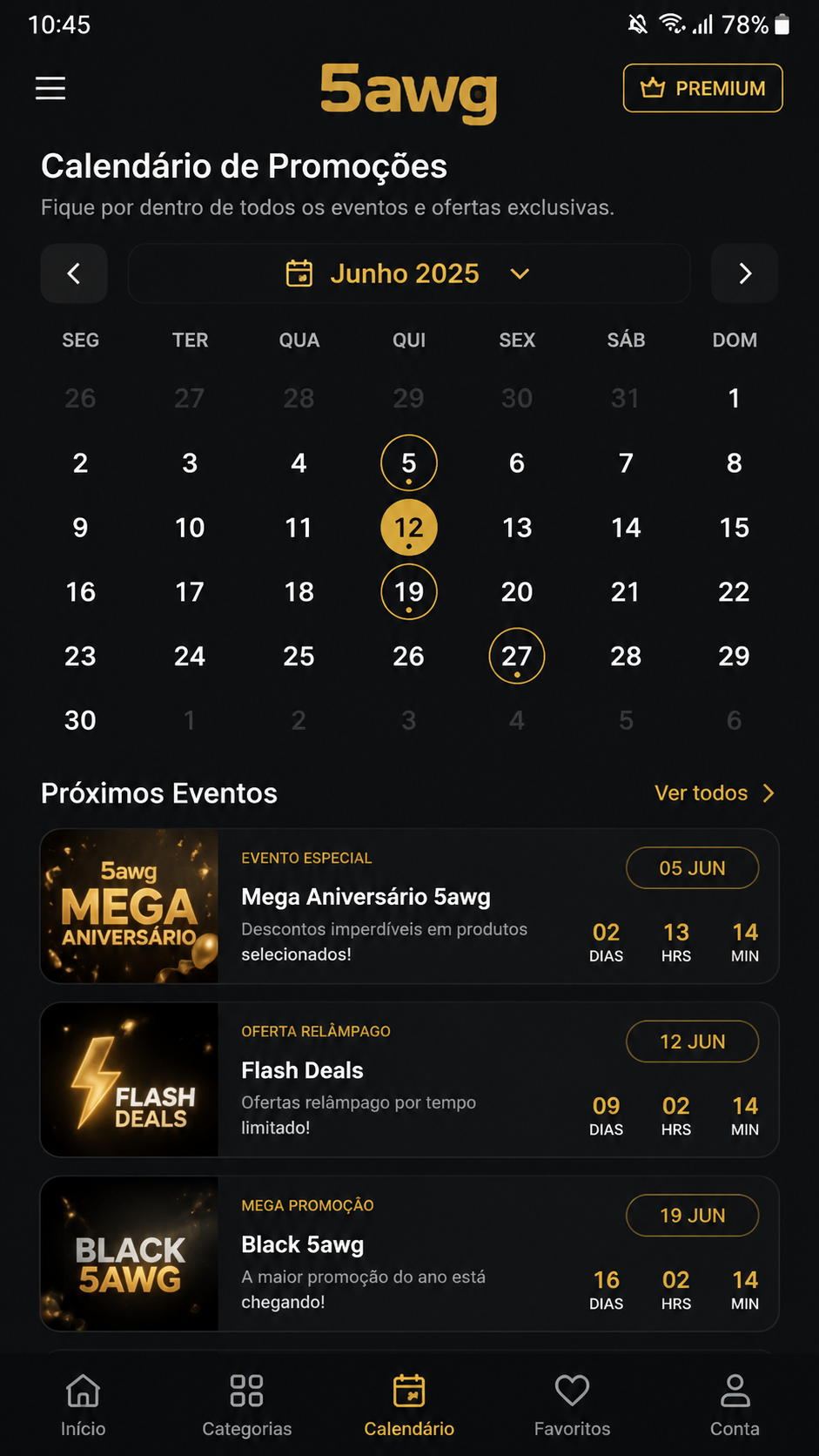Switch to the Favoritos tab
Viewport: 819px width, 1456px height.
coord(572,1405)
